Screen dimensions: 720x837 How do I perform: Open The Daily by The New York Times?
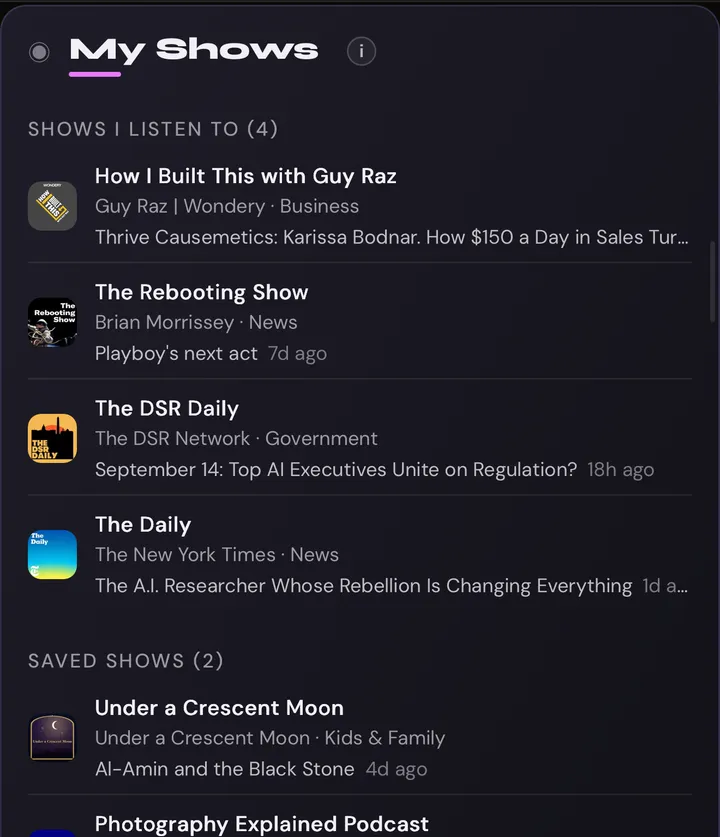tap(360, 555)
